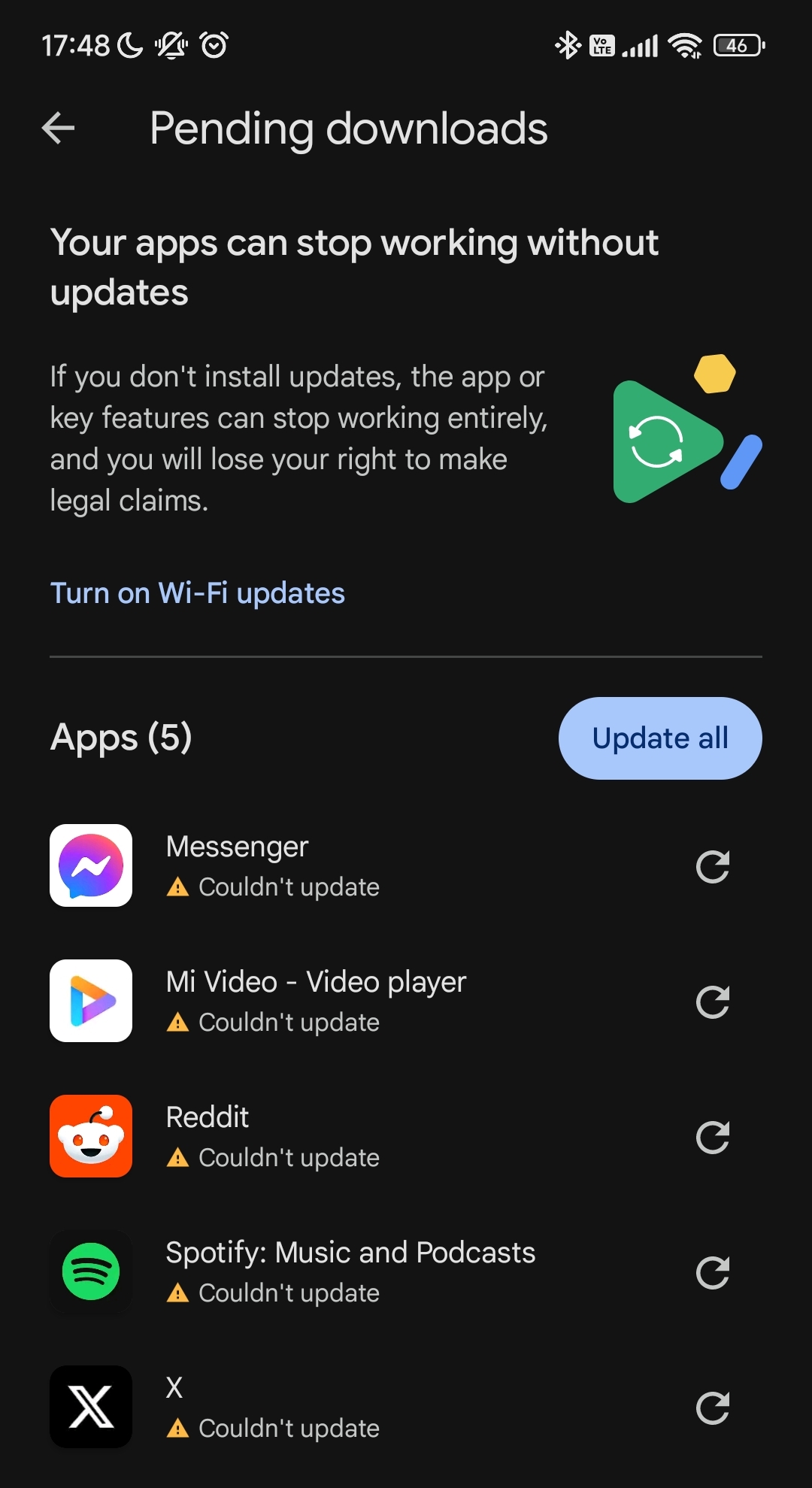Retry the Spotify update
812x1488 pixels.
[x=712, y=1273]
